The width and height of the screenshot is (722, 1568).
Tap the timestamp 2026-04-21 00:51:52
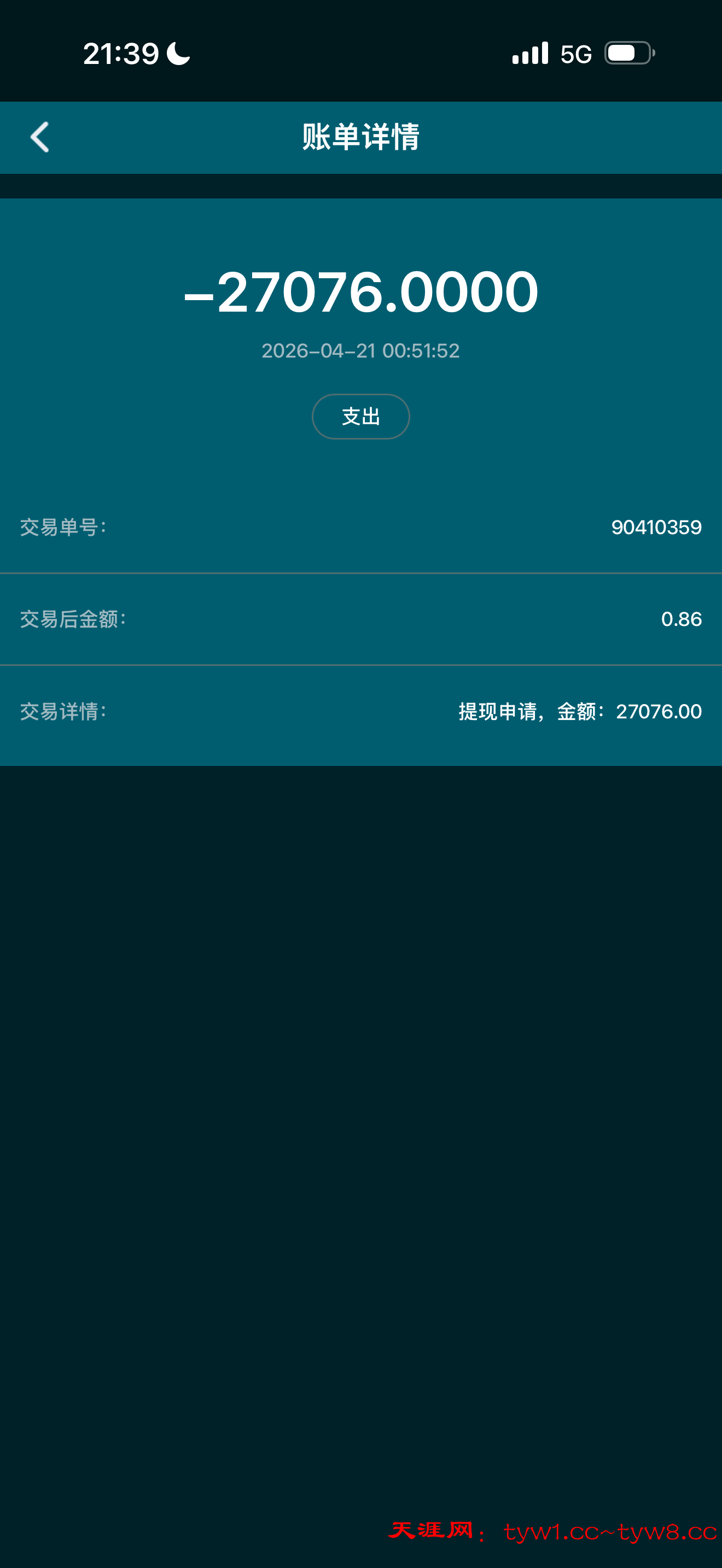pyautogui.click(x=360, y=350)
